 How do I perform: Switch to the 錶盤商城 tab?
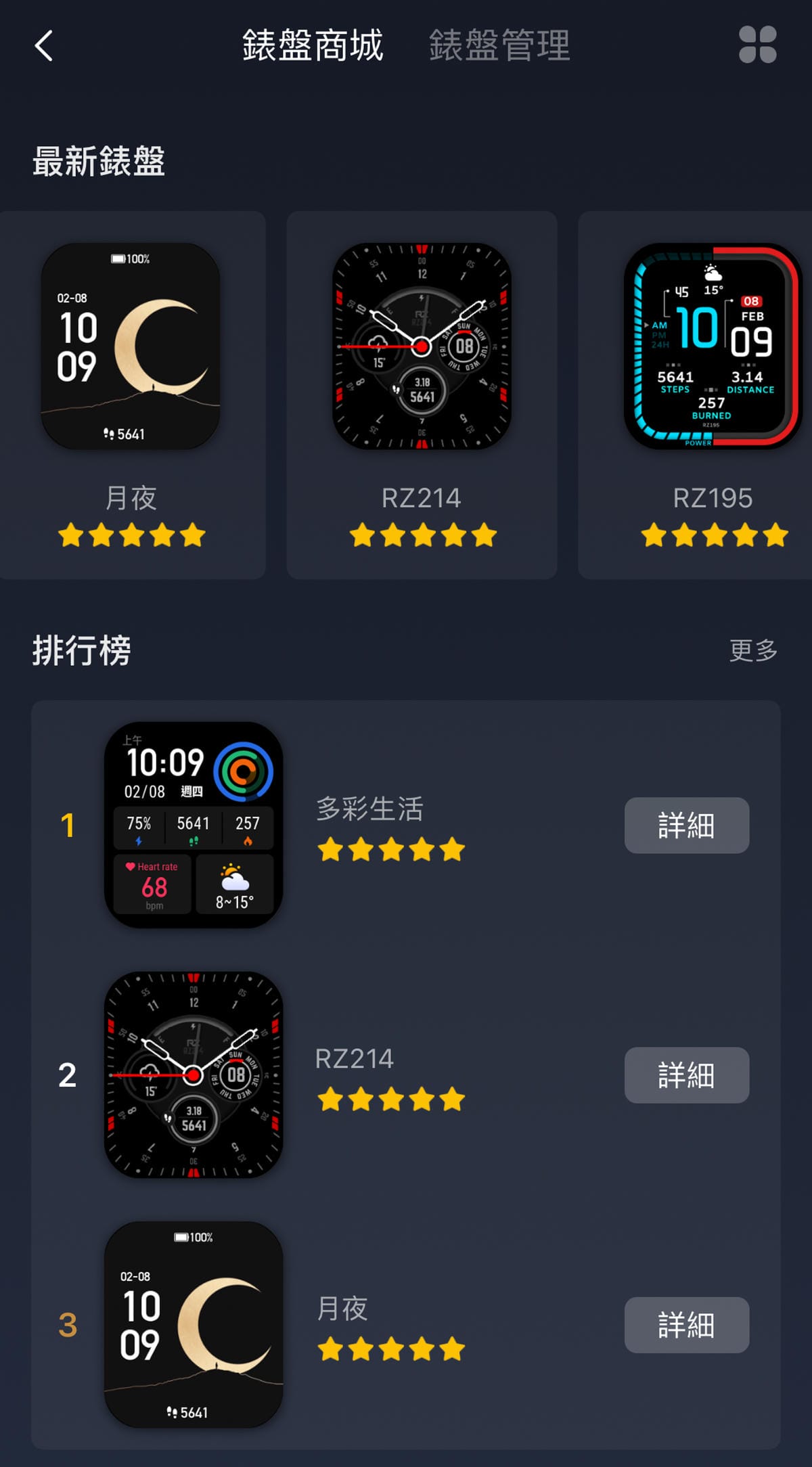pos(313,46)
